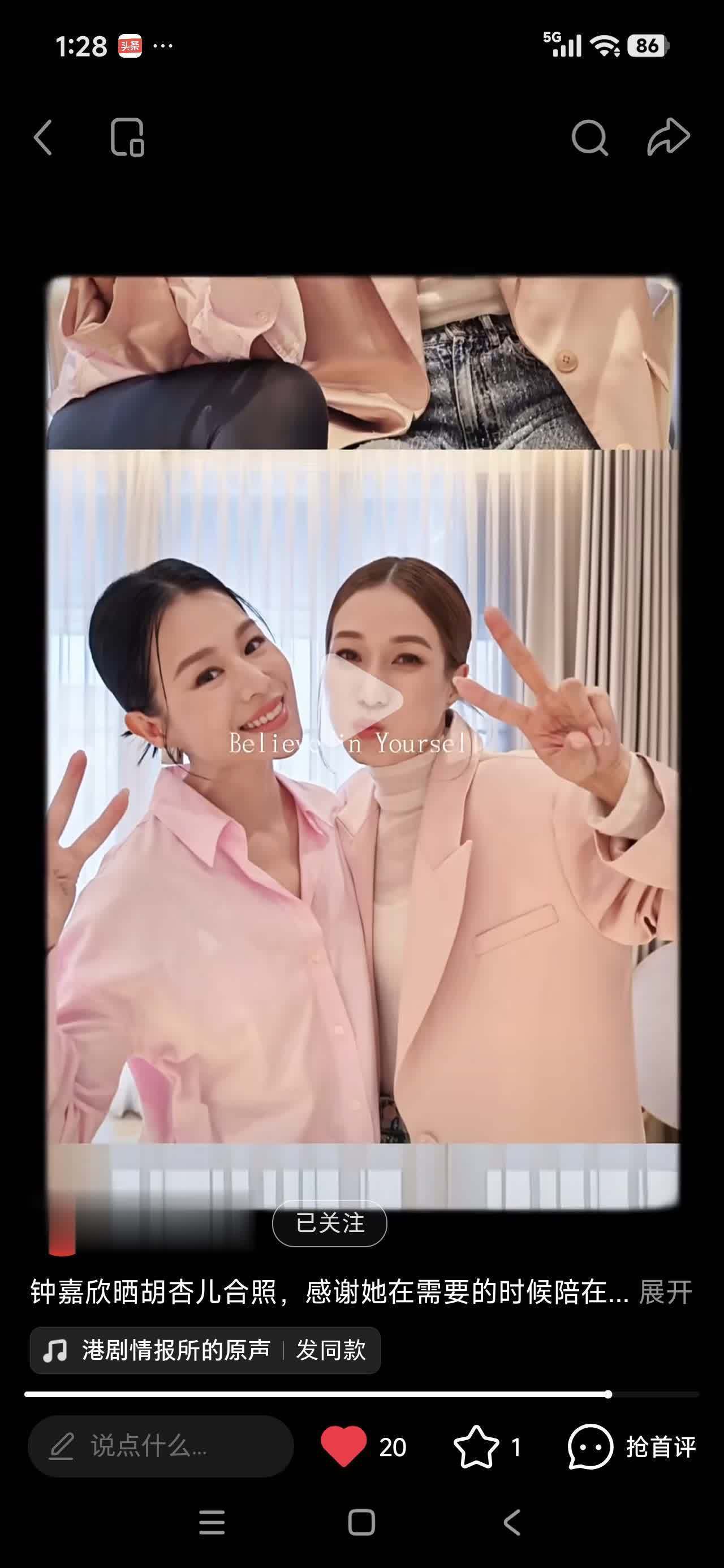Screen dimensions: 724x1568
Task: Toggle the red heart like button
Action: tap(344, 1446)
